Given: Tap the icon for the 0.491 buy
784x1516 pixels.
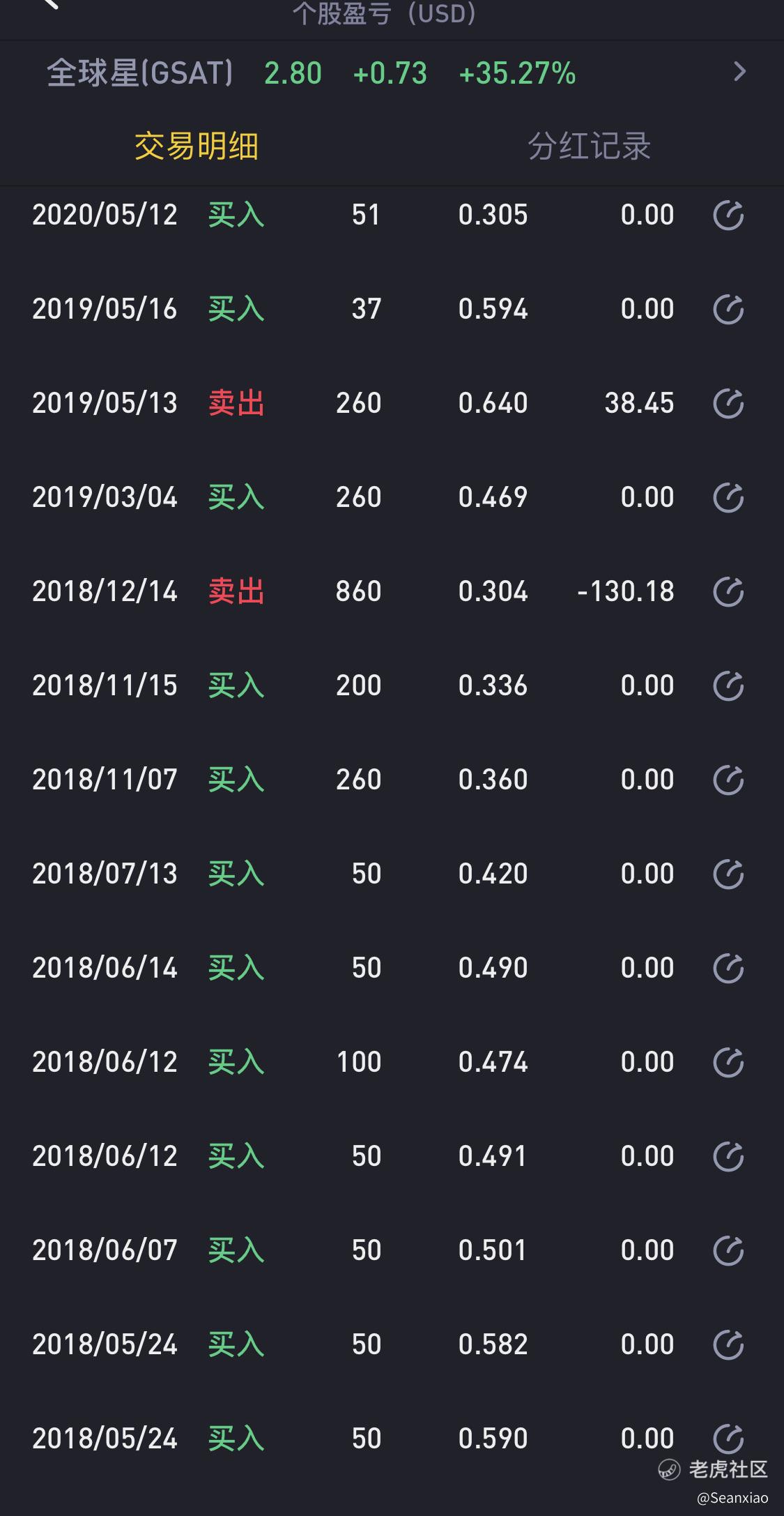Looking at the screenshot, I should pyautogui.click(x=728, y=1156).
